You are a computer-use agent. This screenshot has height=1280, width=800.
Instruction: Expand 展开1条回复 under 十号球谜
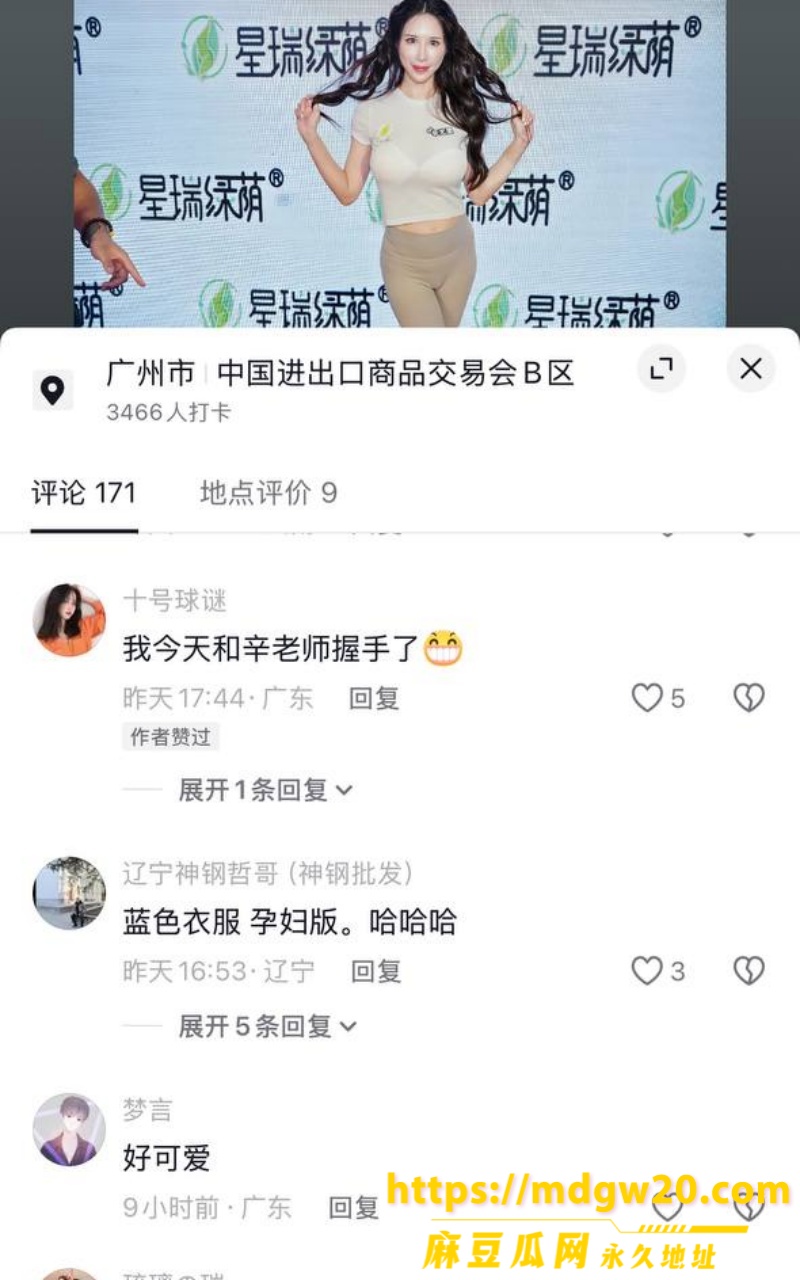(266, 790)
